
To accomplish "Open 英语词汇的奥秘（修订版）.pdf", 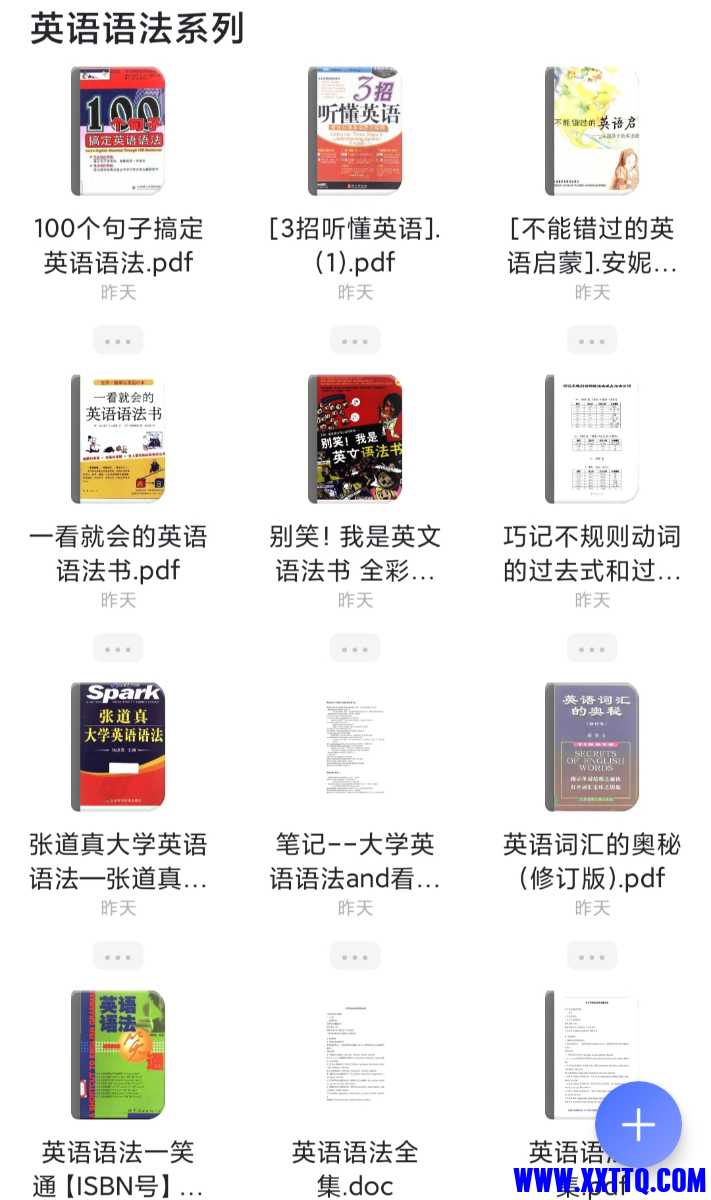I will [x=591, y=748].
